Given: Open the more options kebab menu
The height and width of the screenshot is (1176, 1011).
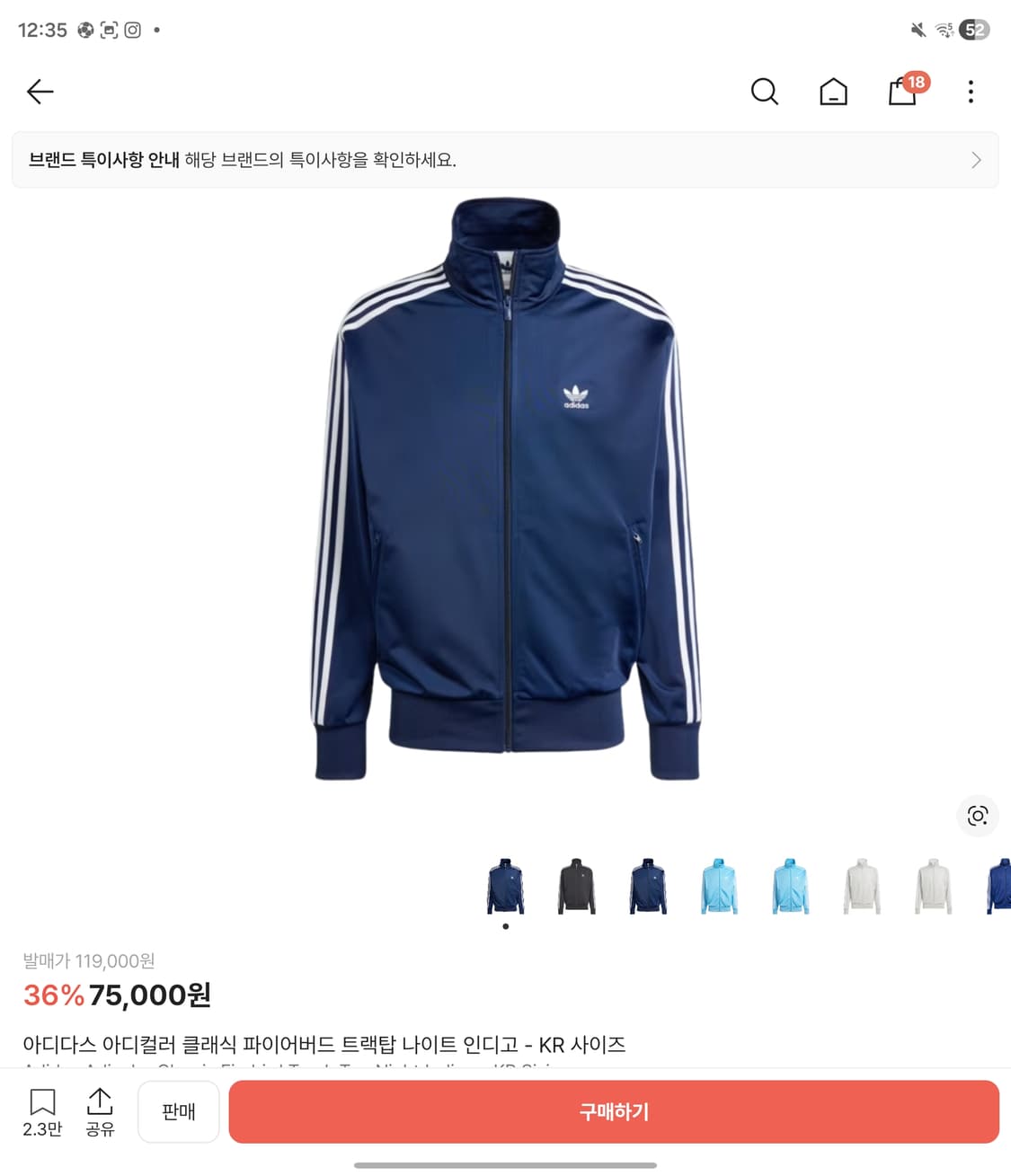Looking at the screenshot, I should [971, 91].
